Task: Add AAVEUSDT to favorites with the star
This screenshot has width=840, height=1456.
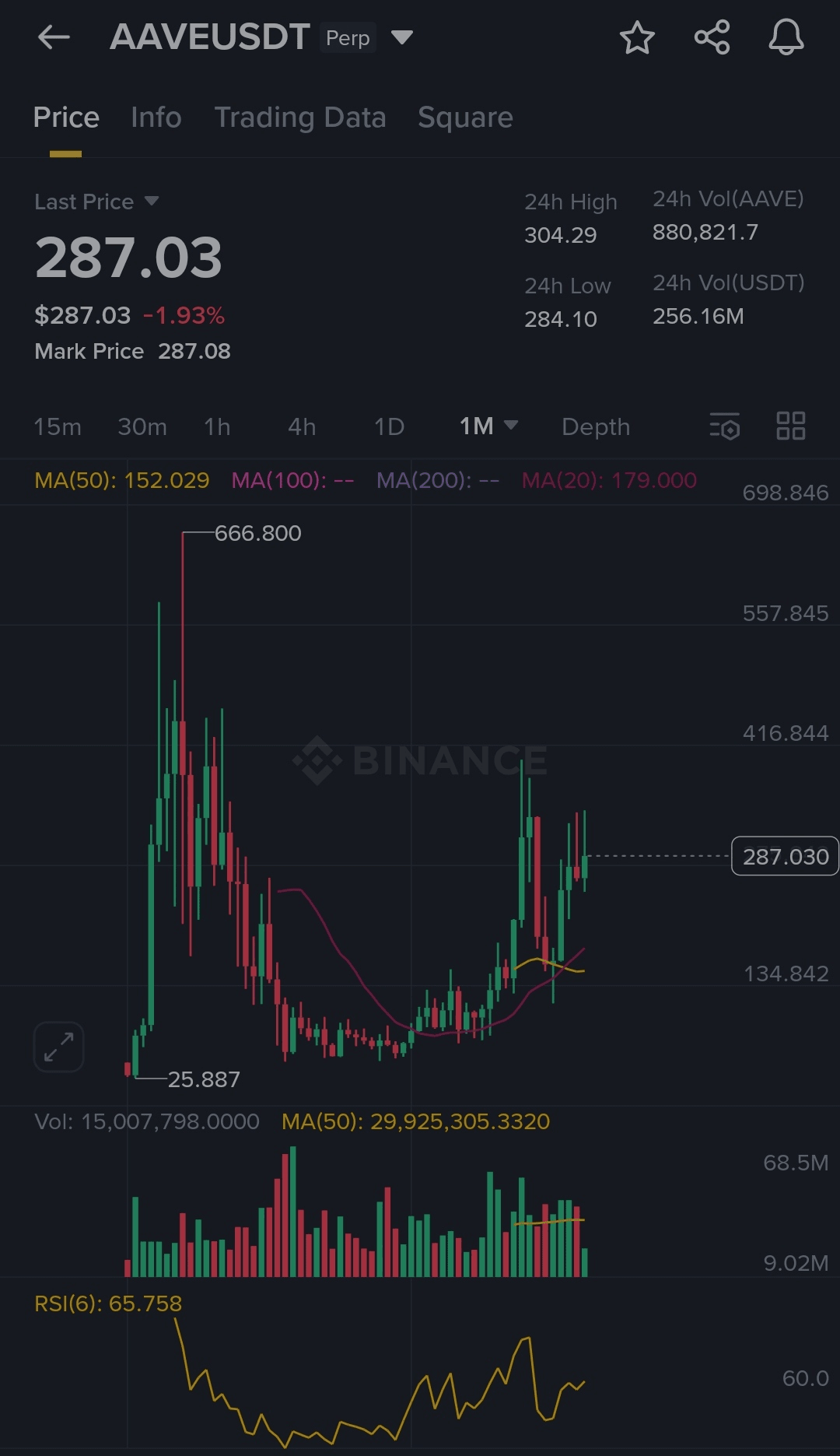Action: click(x=637, y=37)
